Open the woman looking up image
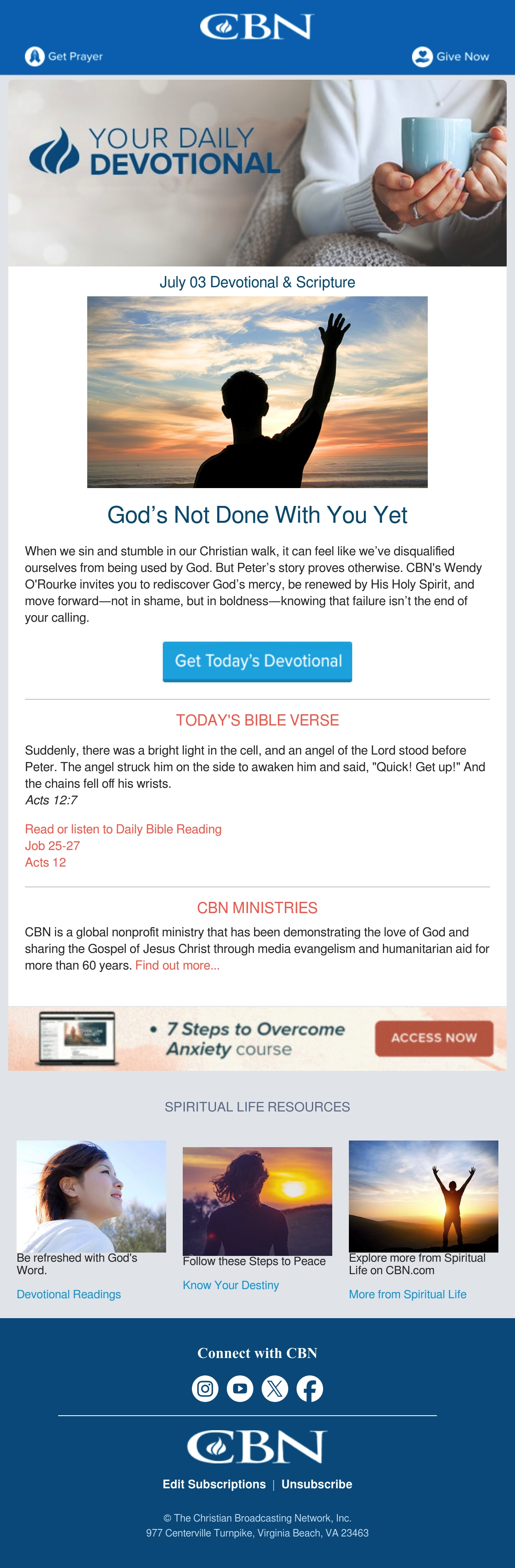 point(91,1196)
